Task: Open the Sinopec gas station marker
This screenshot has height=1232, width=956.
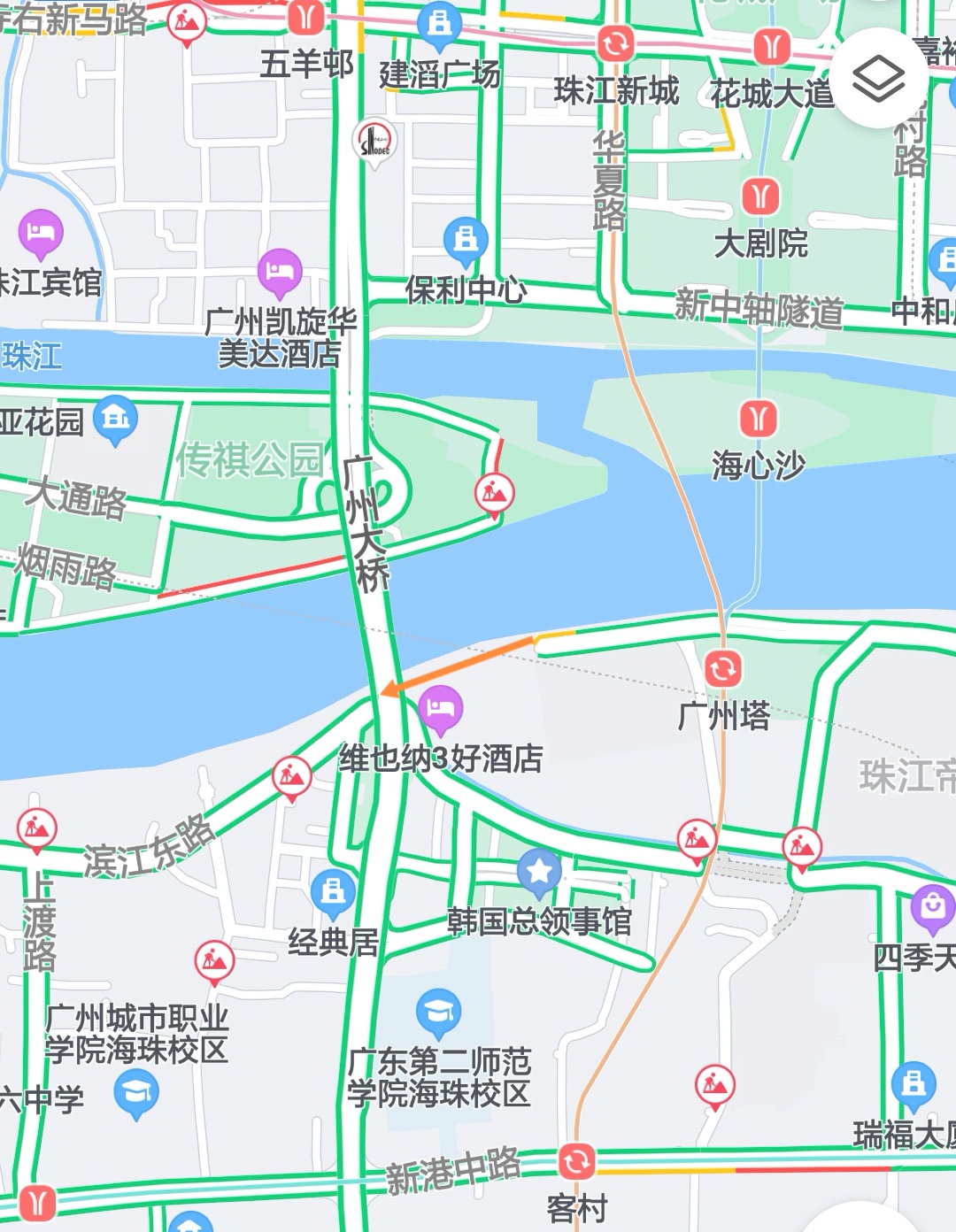Action: pyautogui.click(x=374, y=141)
